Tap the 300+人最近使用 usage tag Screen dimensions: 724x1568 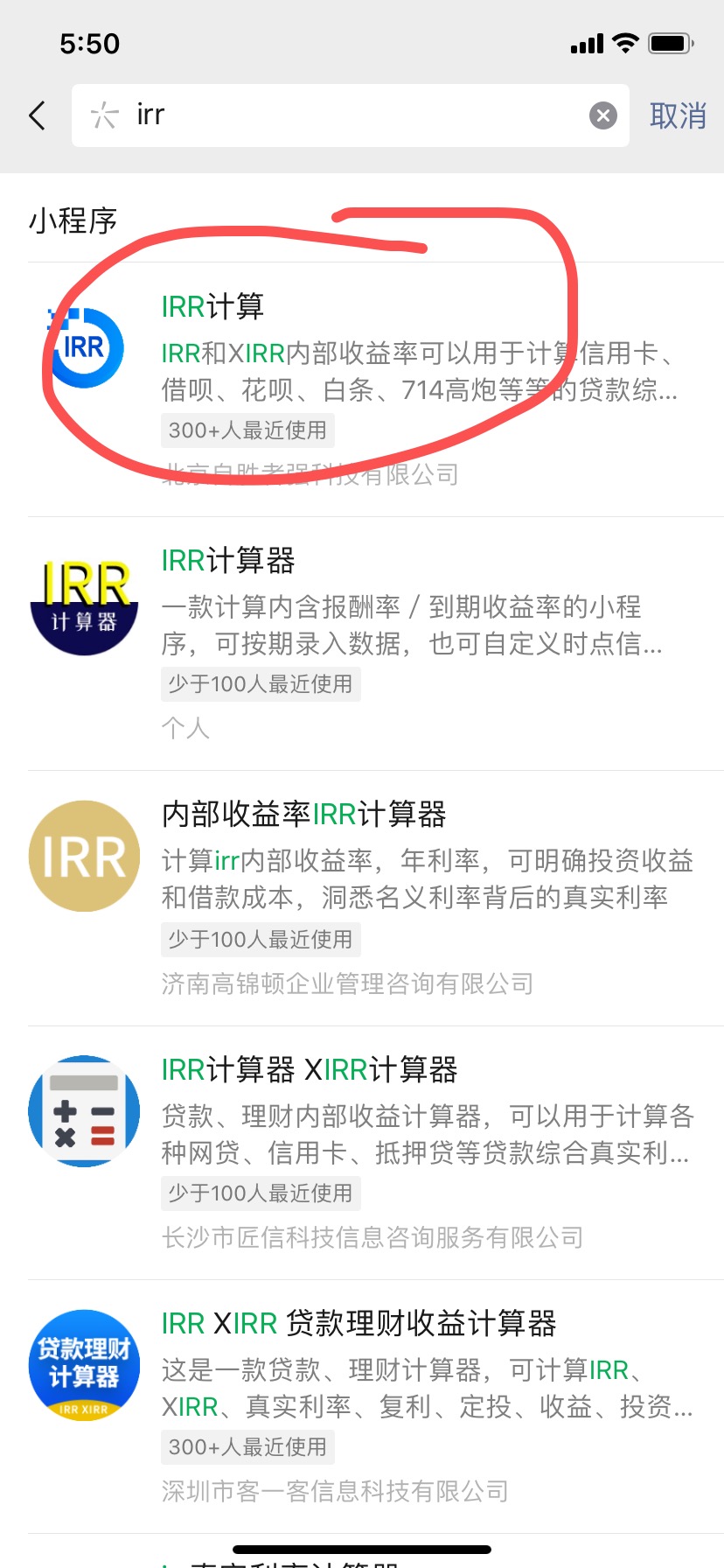click(x=247, y=430)
